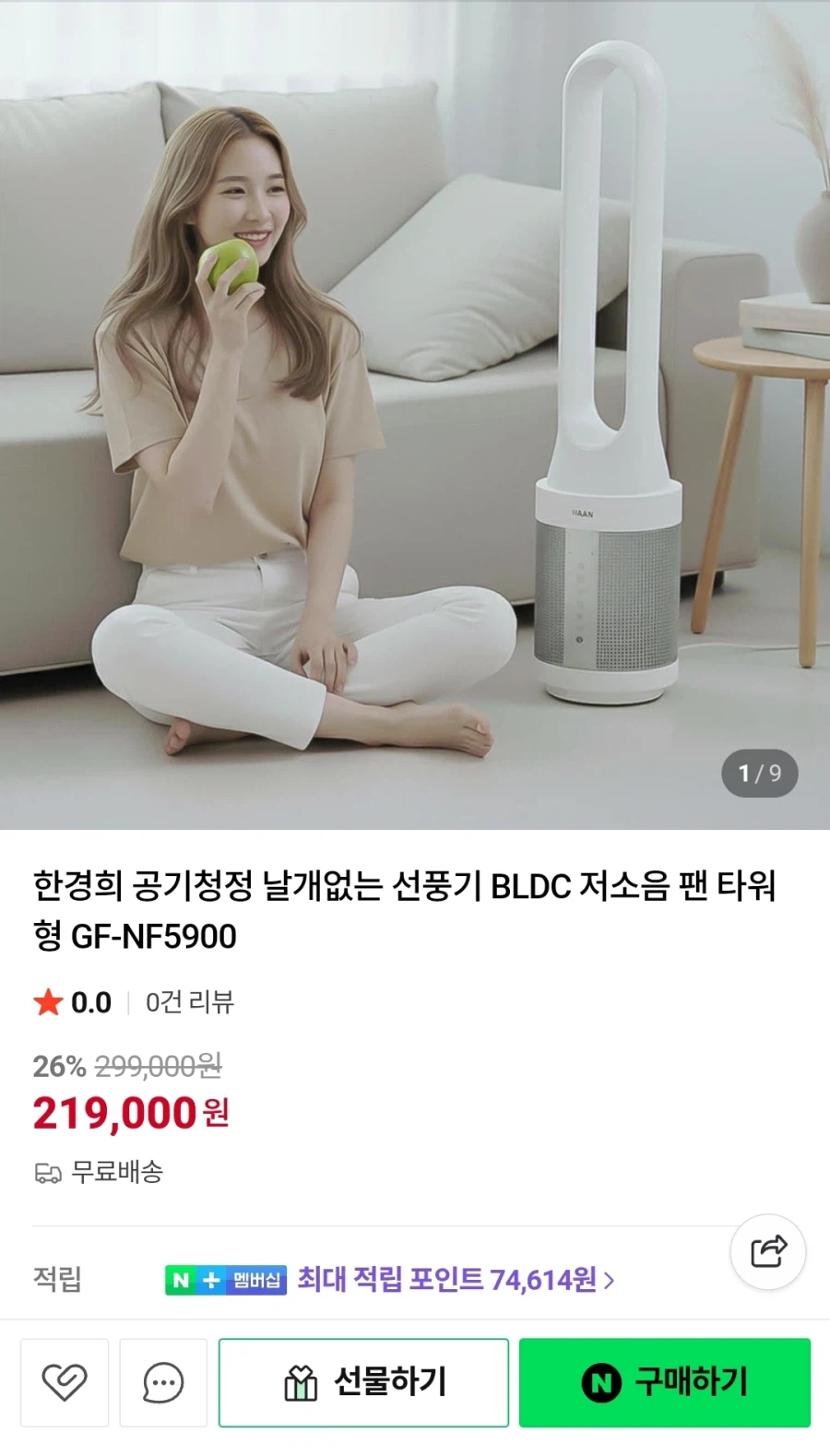The image size is (830, 1456).
Task: Tap the share arrow icon
Action: pyautogui.click(x=768, y=1251)
